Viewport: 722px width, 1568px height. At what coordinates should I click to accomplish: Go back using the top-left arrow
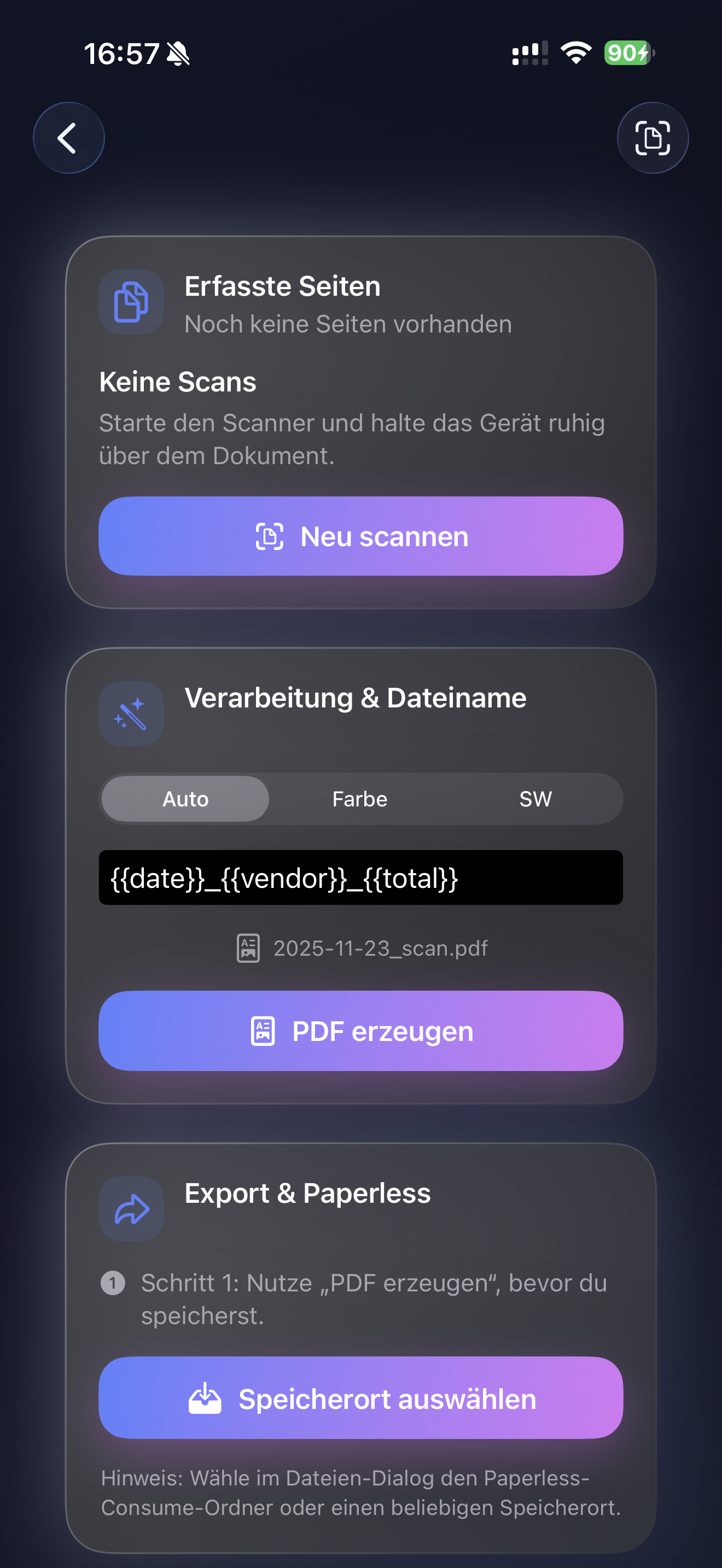click(68, 138)
